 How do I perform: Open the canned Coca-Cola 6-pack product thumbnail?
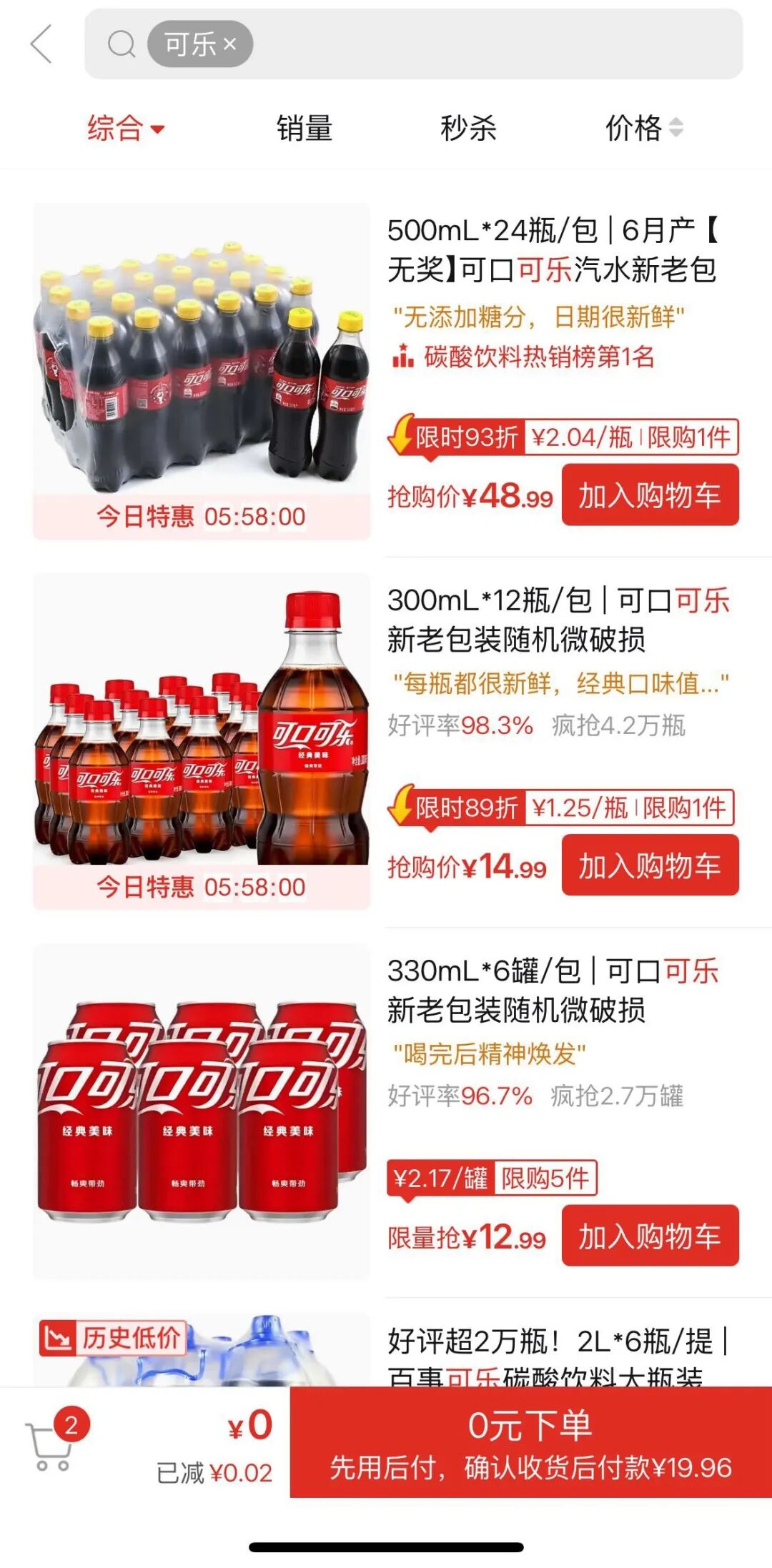tap(200, 1093)
